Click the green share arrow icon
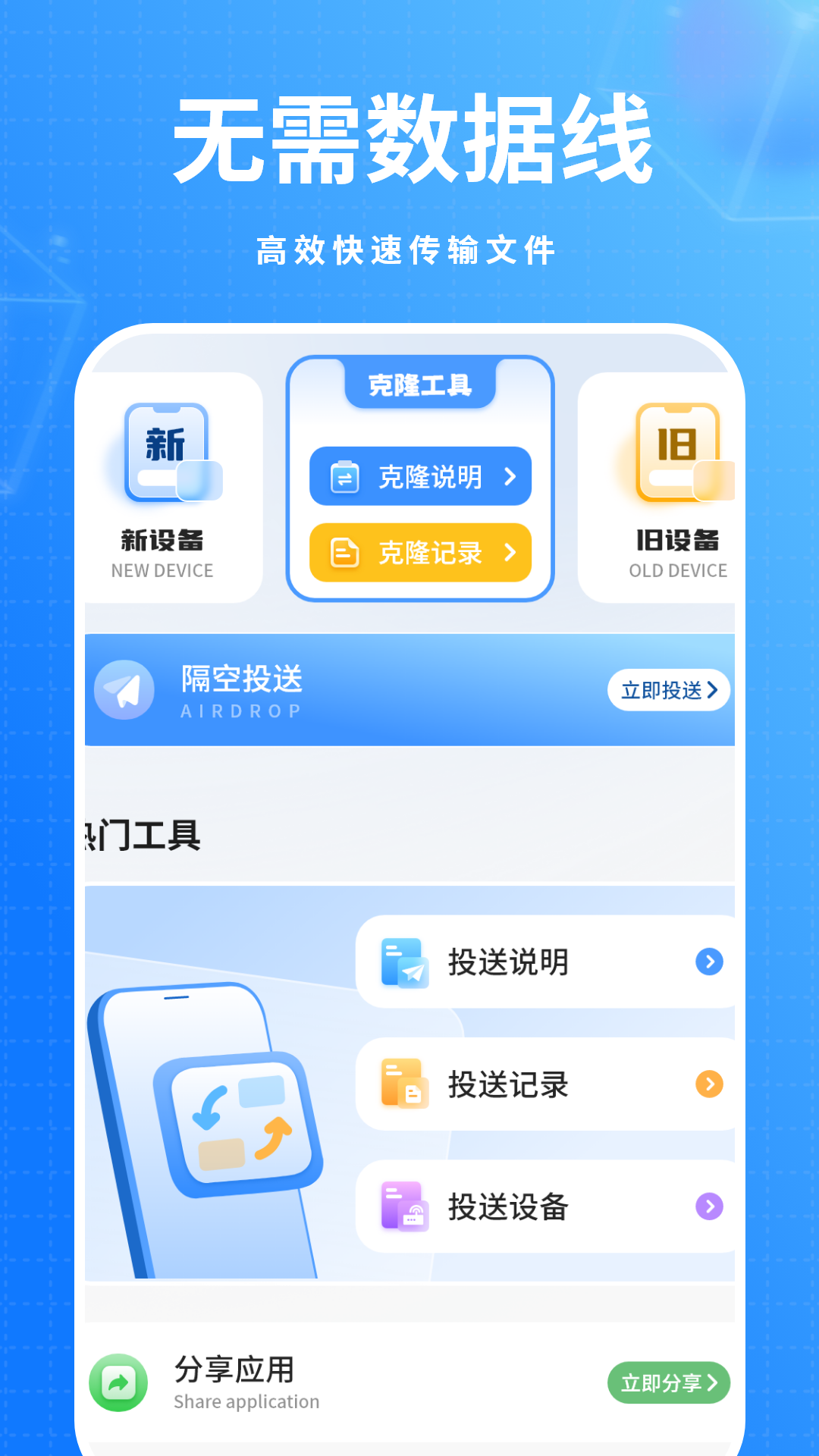This screenshot has height=1456, width=819. pyautogui.click(x=118, y=1380)
